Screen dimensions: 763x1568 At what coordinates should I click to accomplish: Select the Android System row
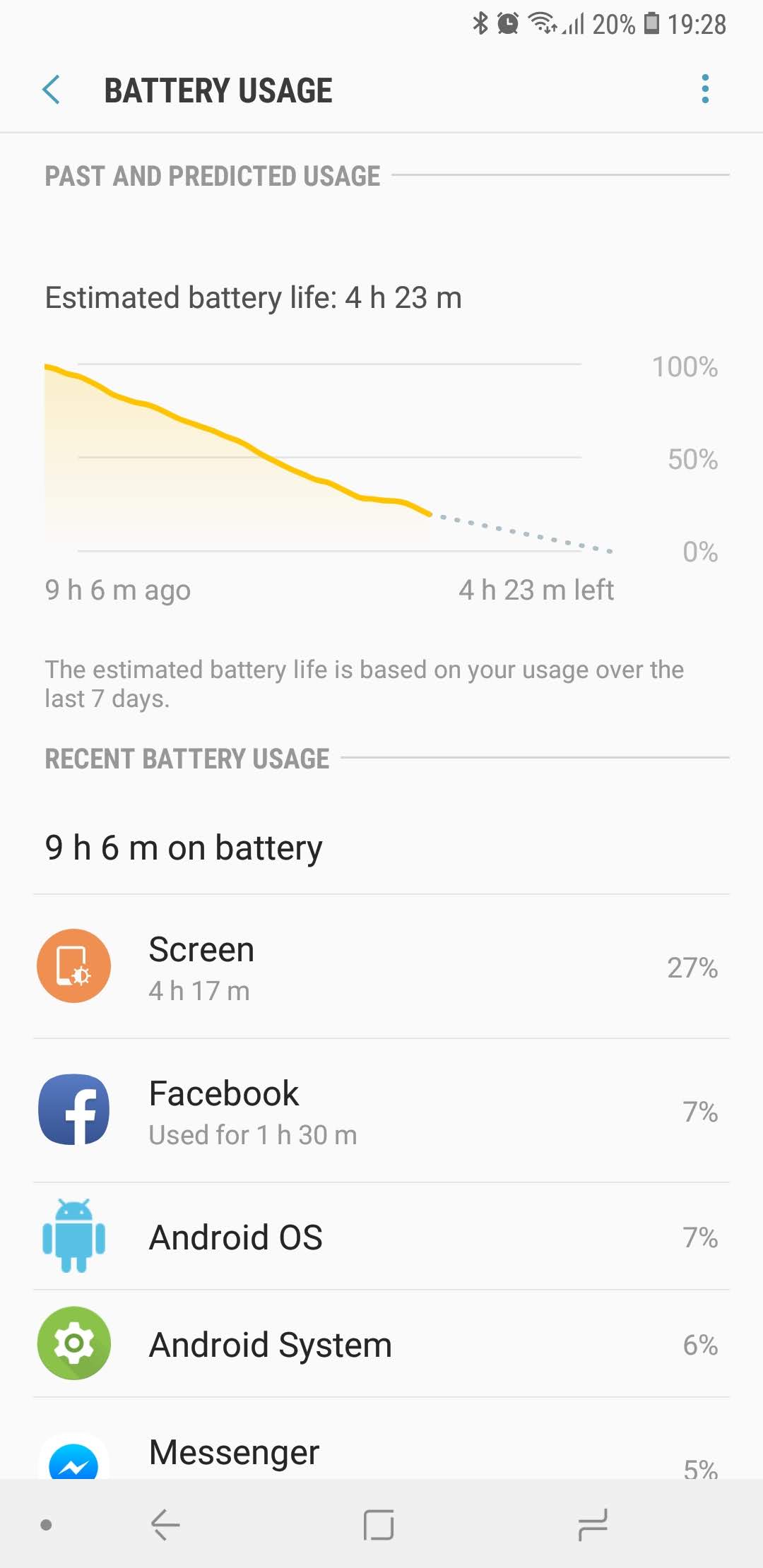click(381, 1343)
